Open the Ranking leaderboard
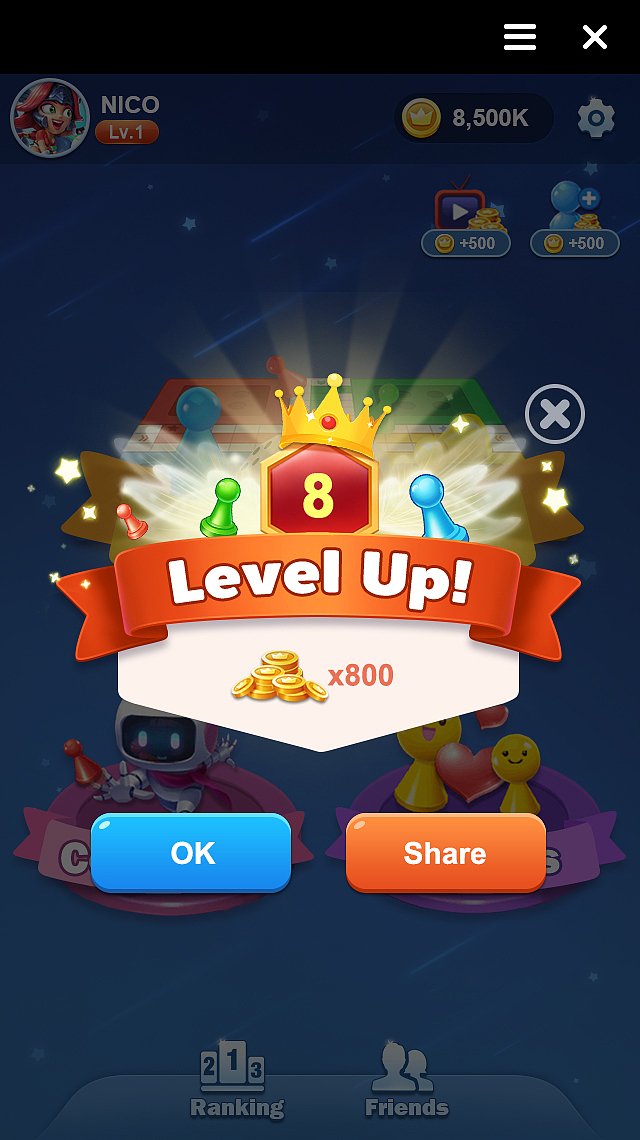 pos(236,1083)
